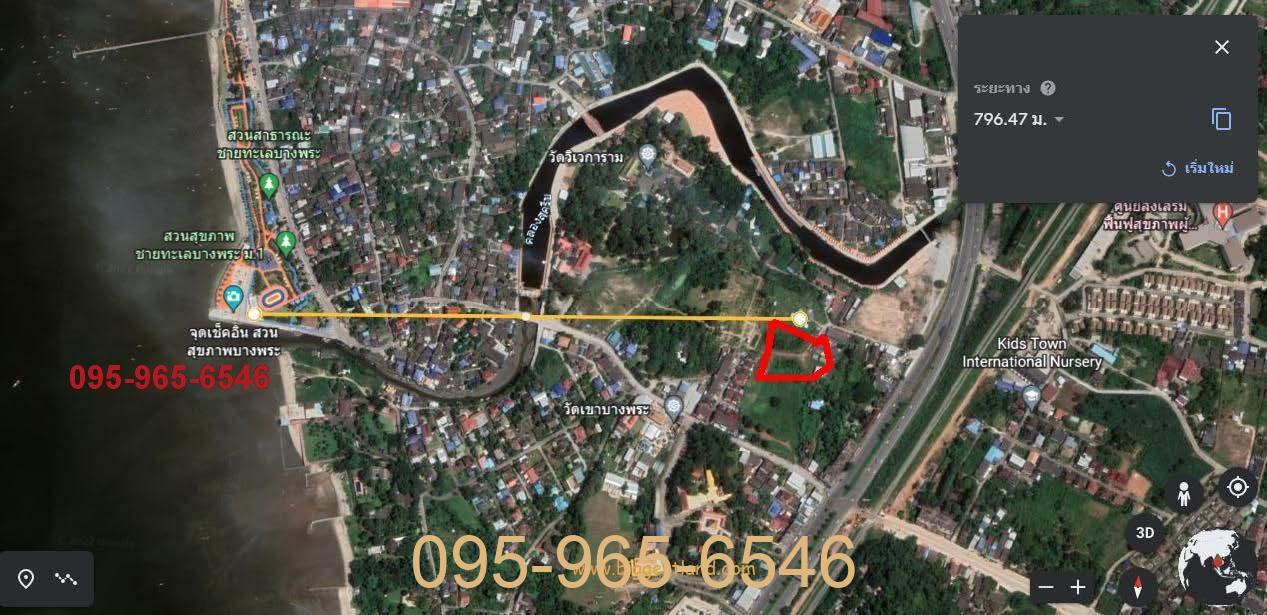The height and width of the screenshot is (615, 1267).
Task: Select the draw line or path tool
Action: pyautogui.click(x=67, y=578)
